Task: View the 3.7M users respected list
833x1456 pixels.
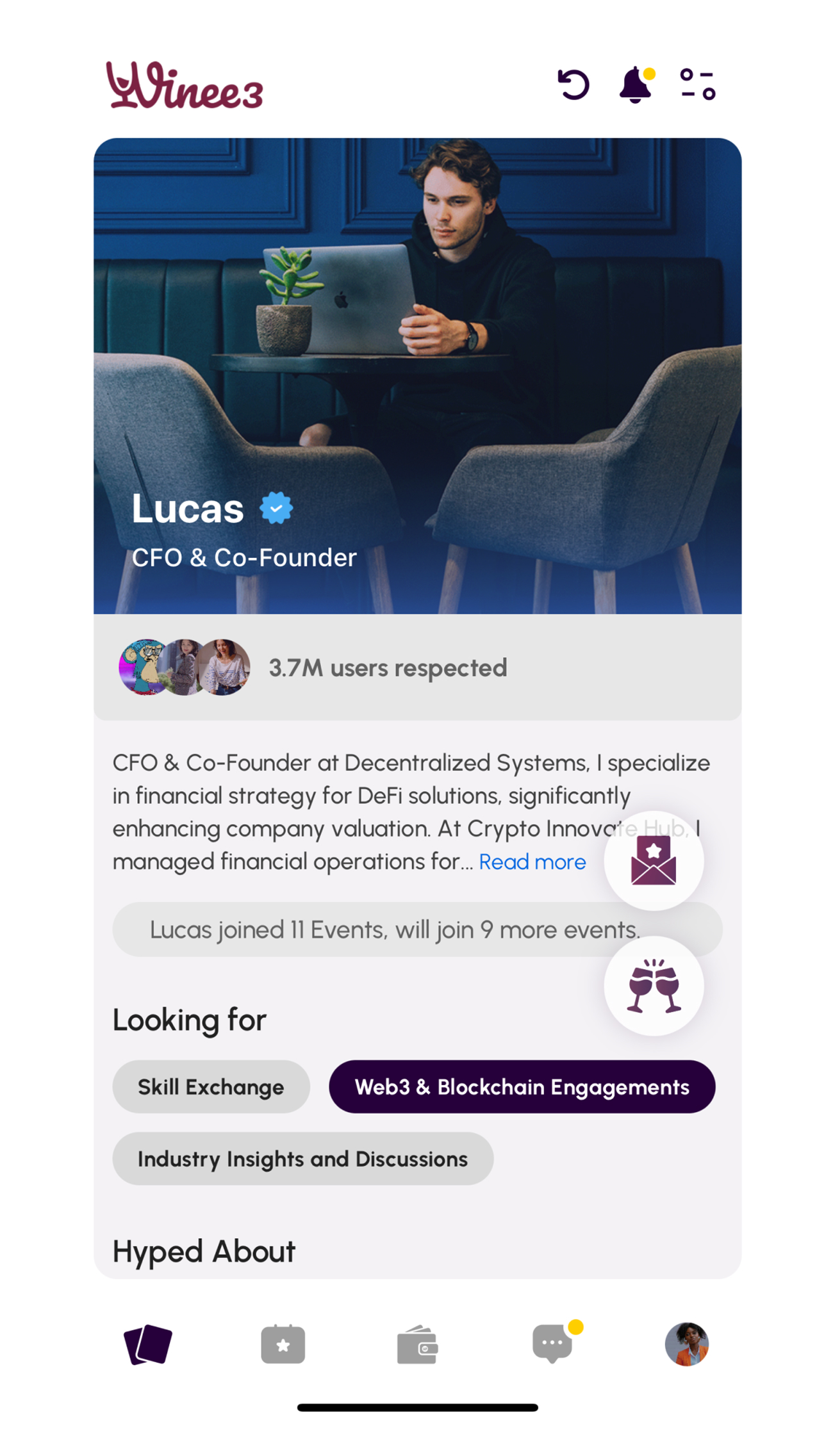Action: 387,667
